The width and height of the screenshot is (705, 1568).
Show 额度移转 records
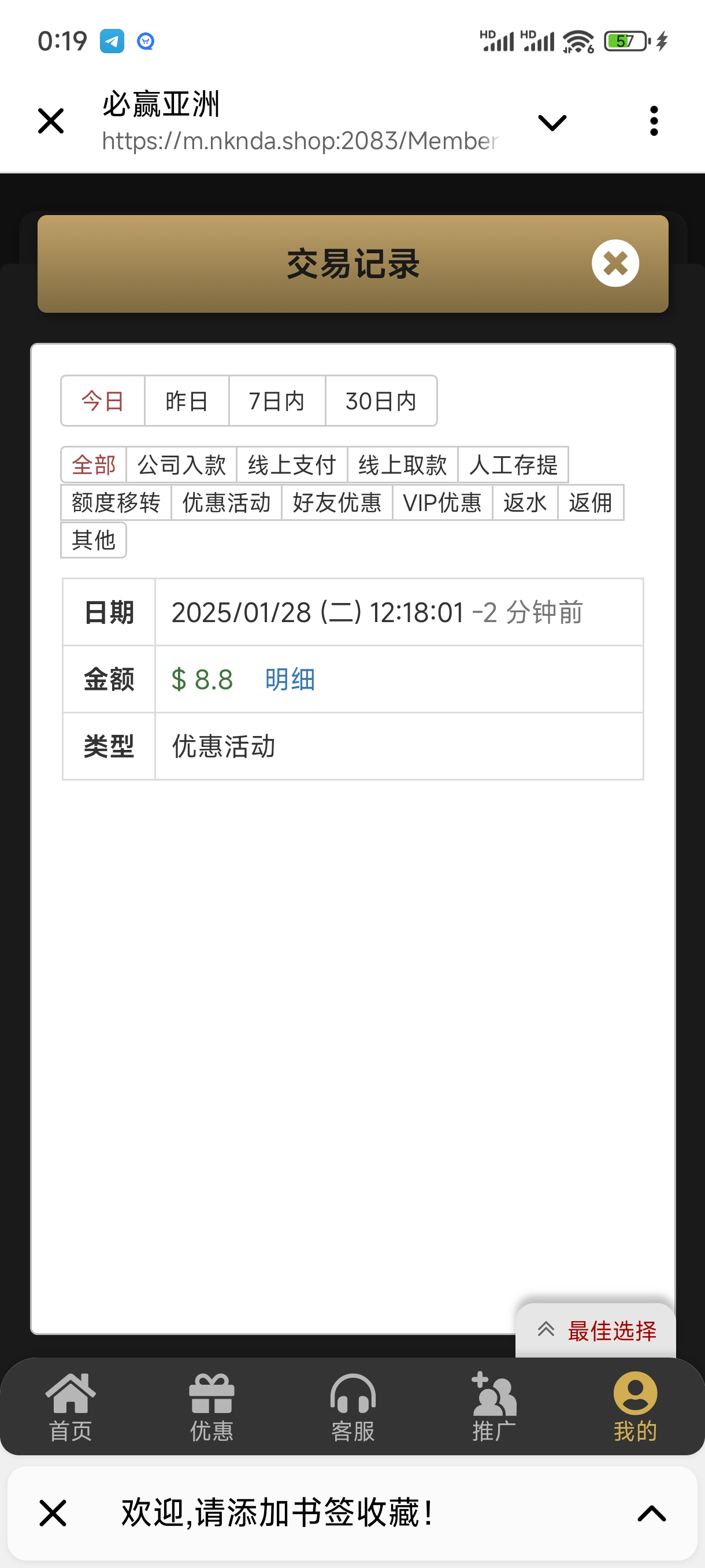116,503
